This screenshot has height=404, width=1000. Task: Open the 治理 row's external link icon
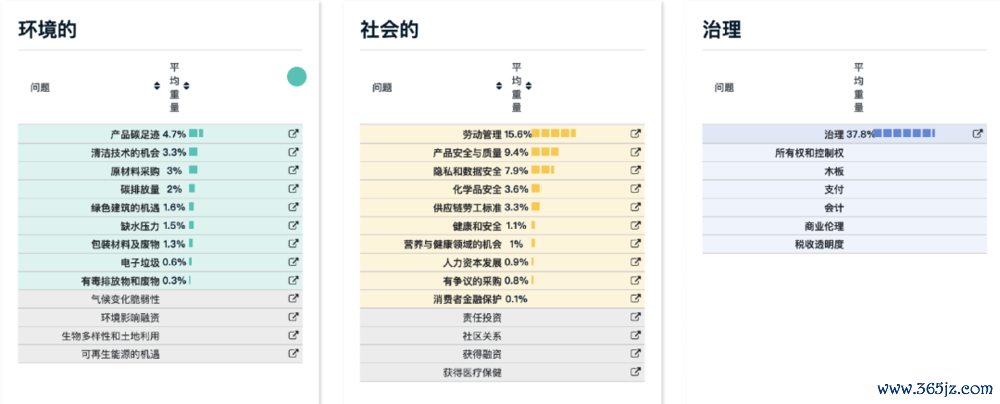tap(977, 134)
